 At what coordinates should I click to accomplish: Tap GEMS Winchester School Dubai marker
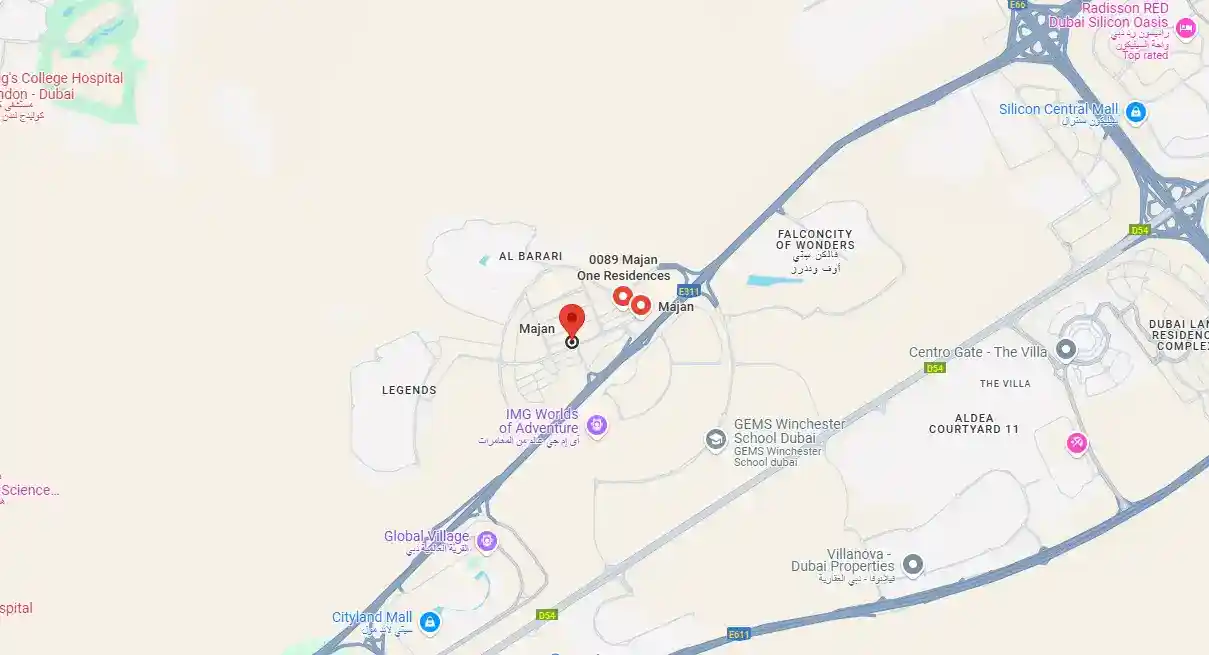coord(715,440)
